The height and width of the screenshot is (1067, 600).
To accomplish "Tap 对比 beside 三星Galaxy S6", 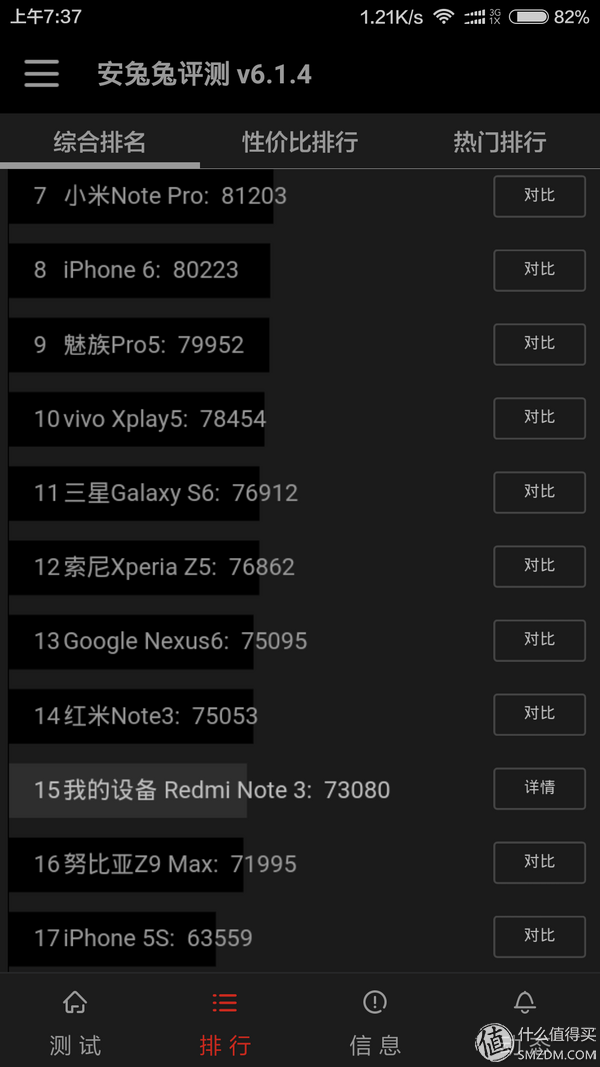I will point(539,492).
